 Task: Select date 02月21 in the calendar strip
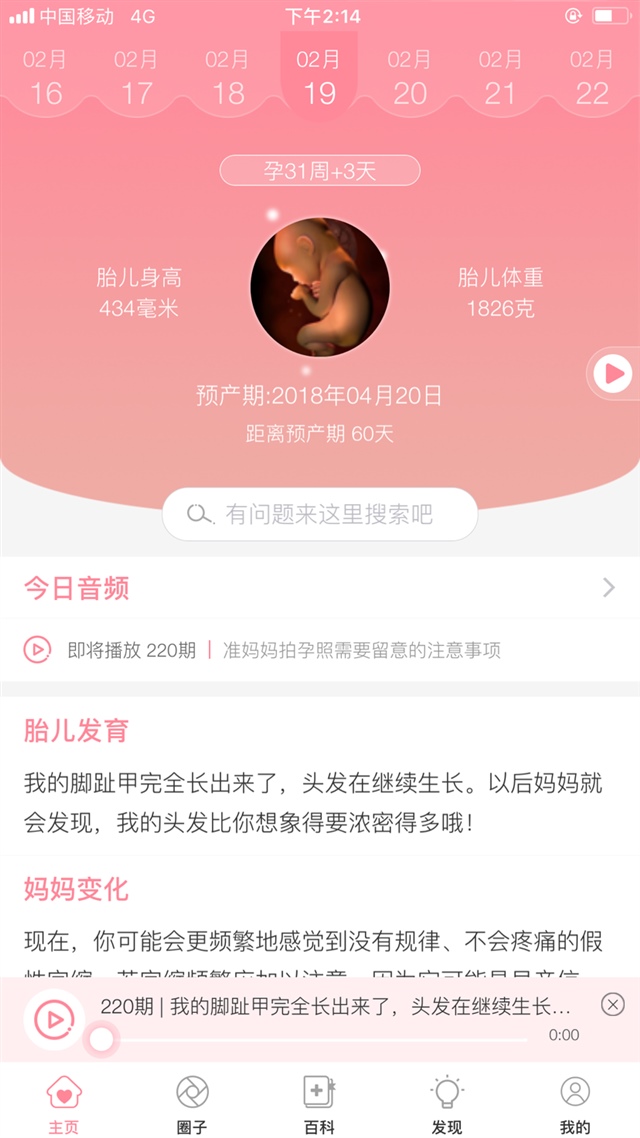pos(501,80)
